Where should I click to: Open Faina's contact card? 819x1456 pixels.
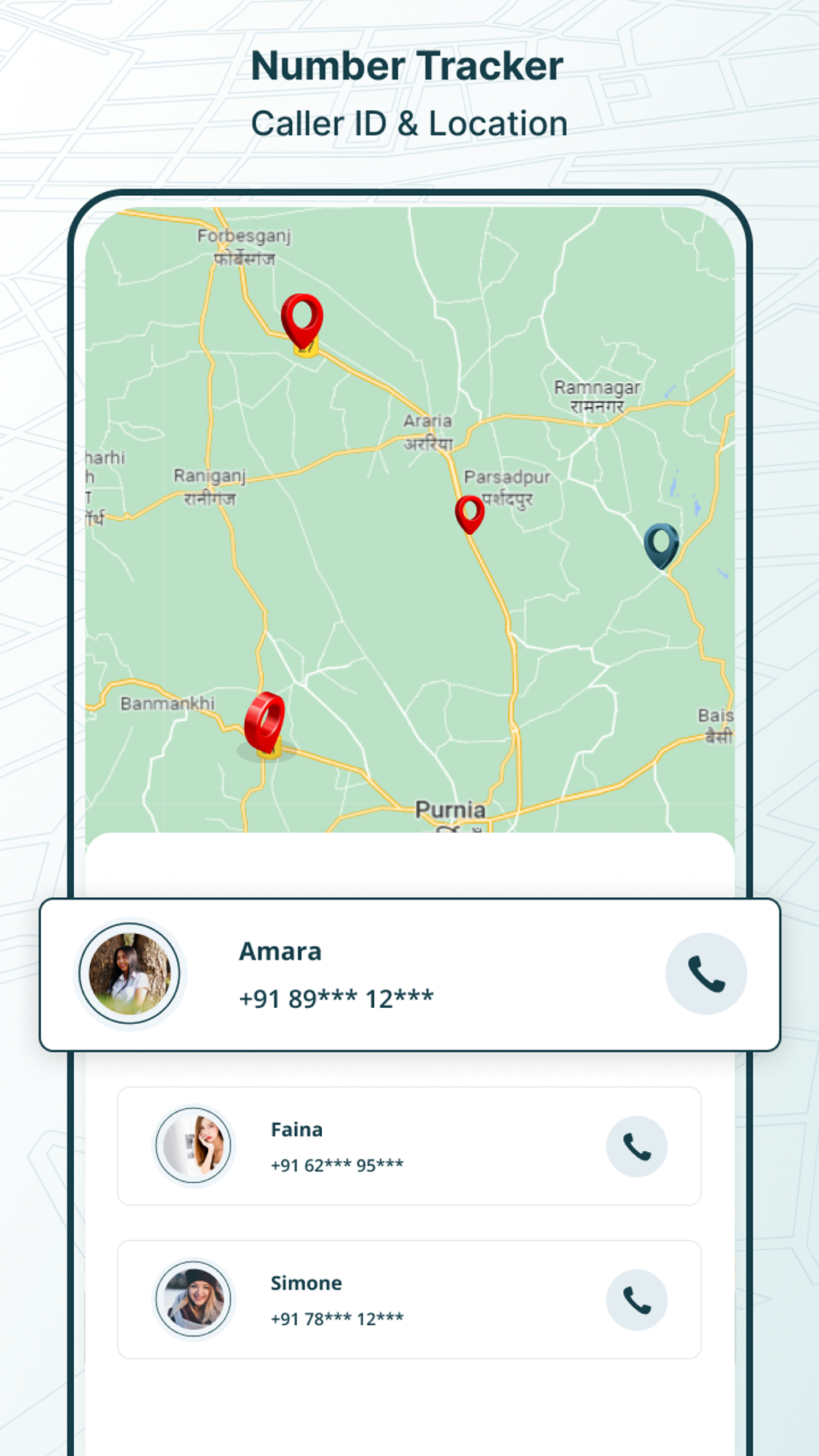[x=408, y=1146]
